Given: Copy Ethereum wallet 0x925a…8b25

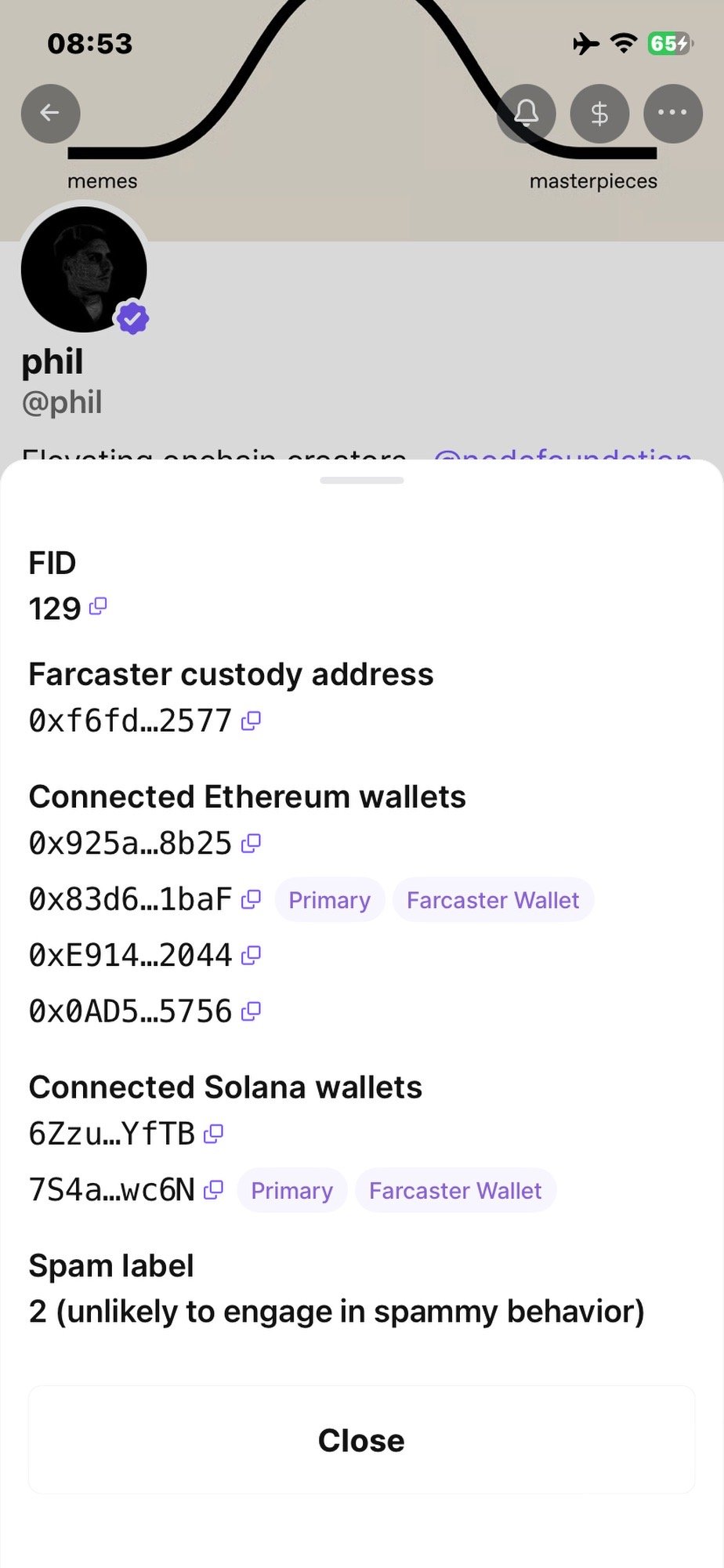Looking at the screenshot, I should click(x=251, y=844).
